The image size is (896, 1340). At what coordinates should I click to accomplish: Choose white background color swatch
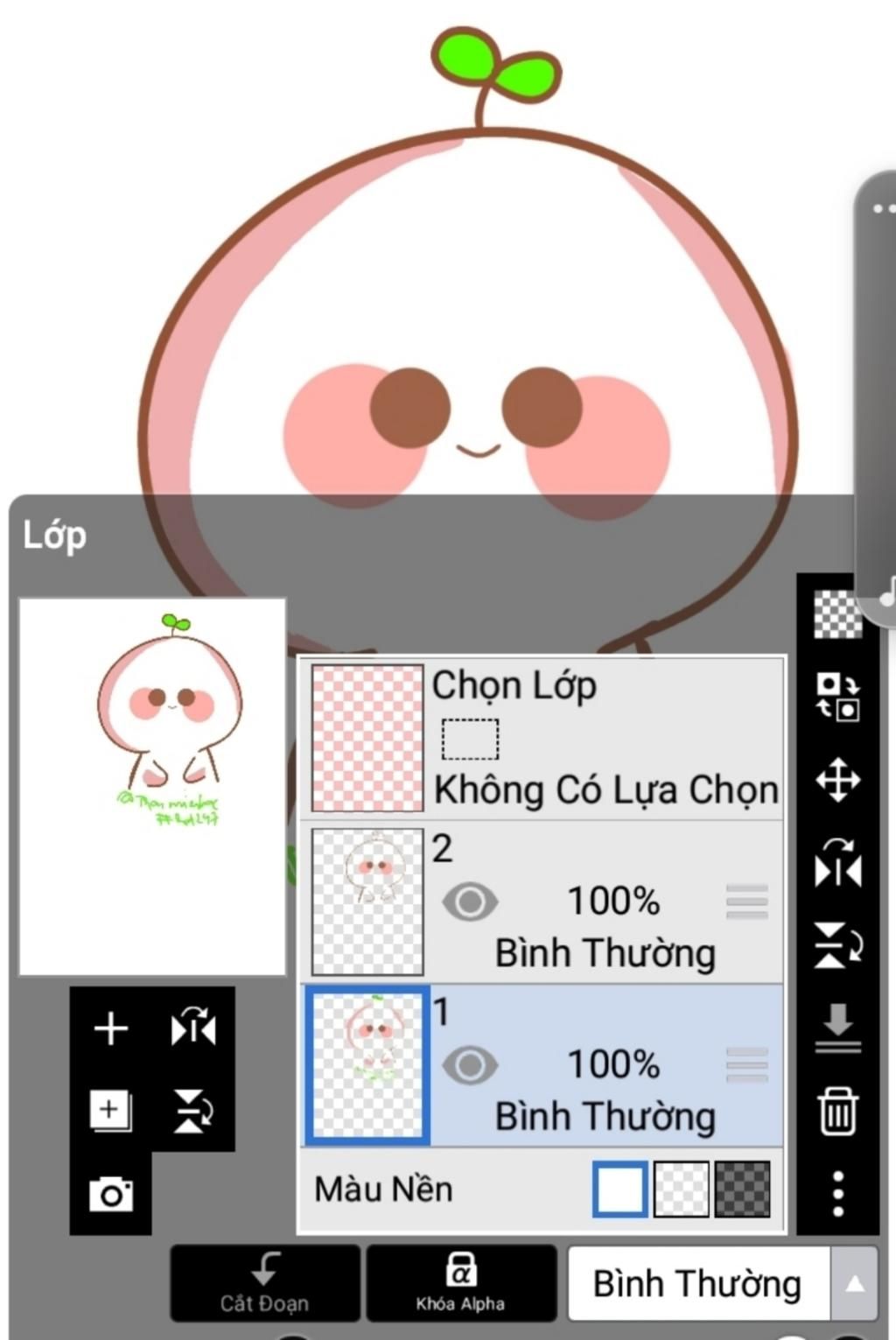click(620, 1189)
